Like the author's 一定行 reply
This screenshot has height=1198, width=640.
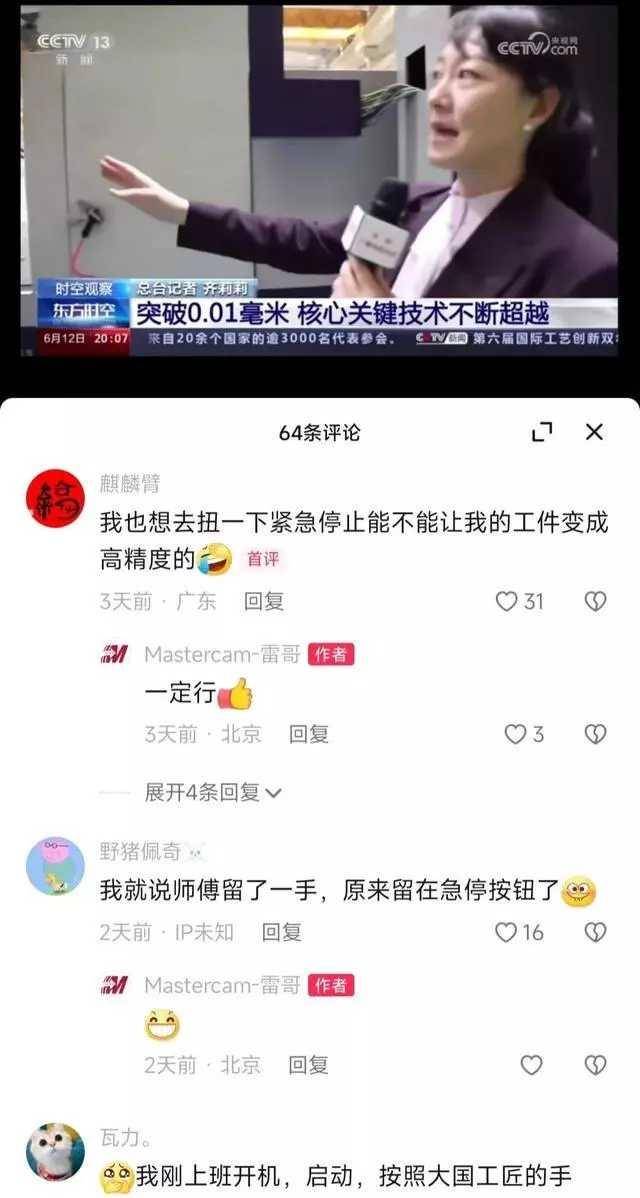point(515,734)
